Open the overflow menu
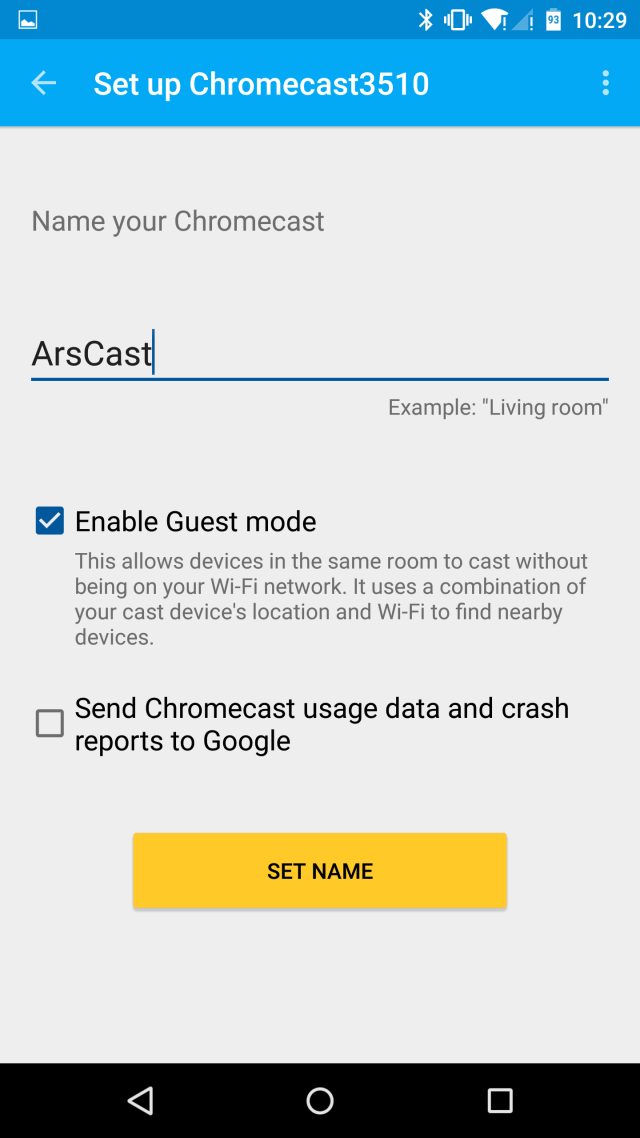Viewport: 640px width, 1138px height. (605, 83)
